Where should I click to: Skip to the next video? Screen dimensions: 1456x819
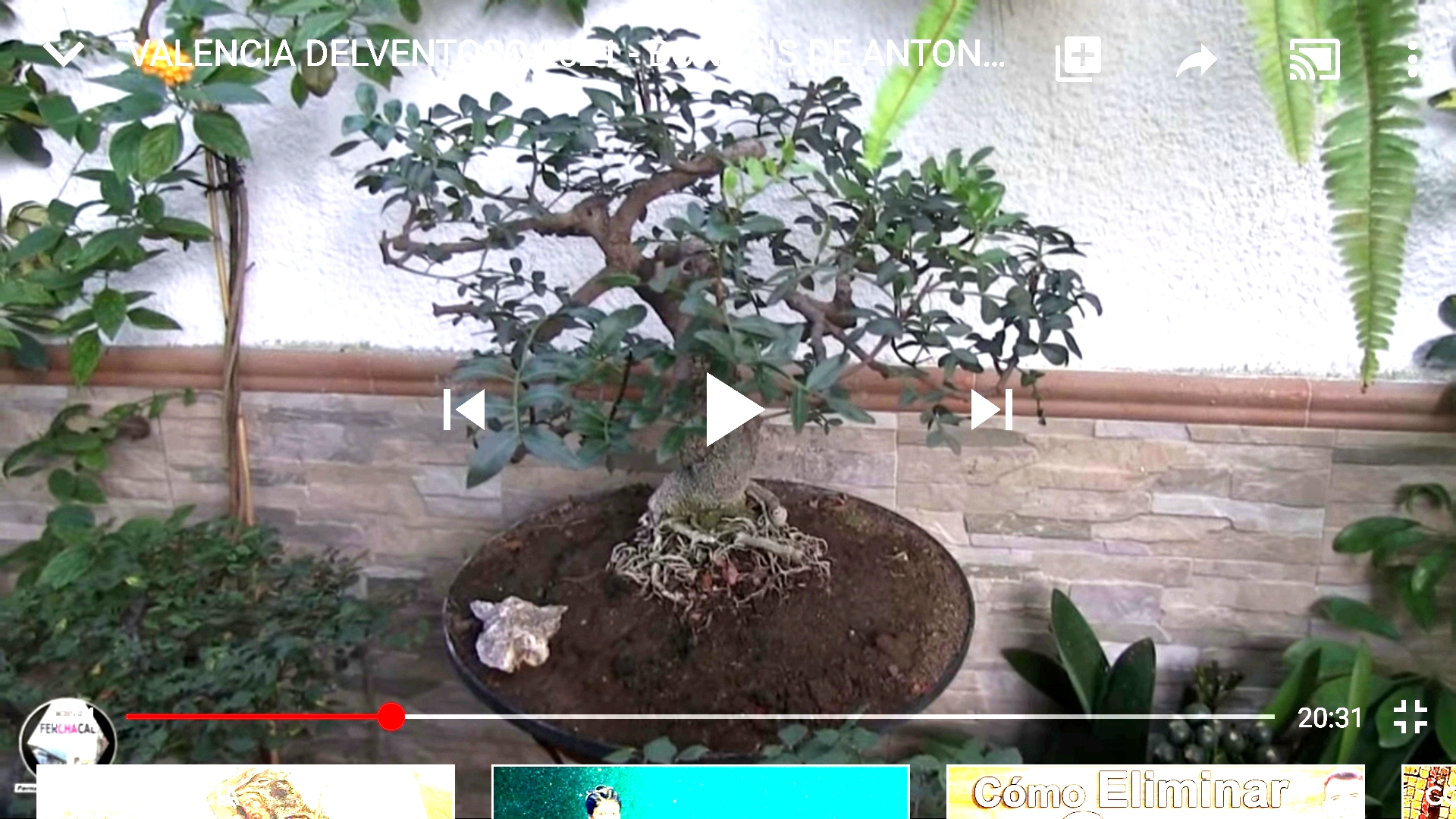coord(992,410)
